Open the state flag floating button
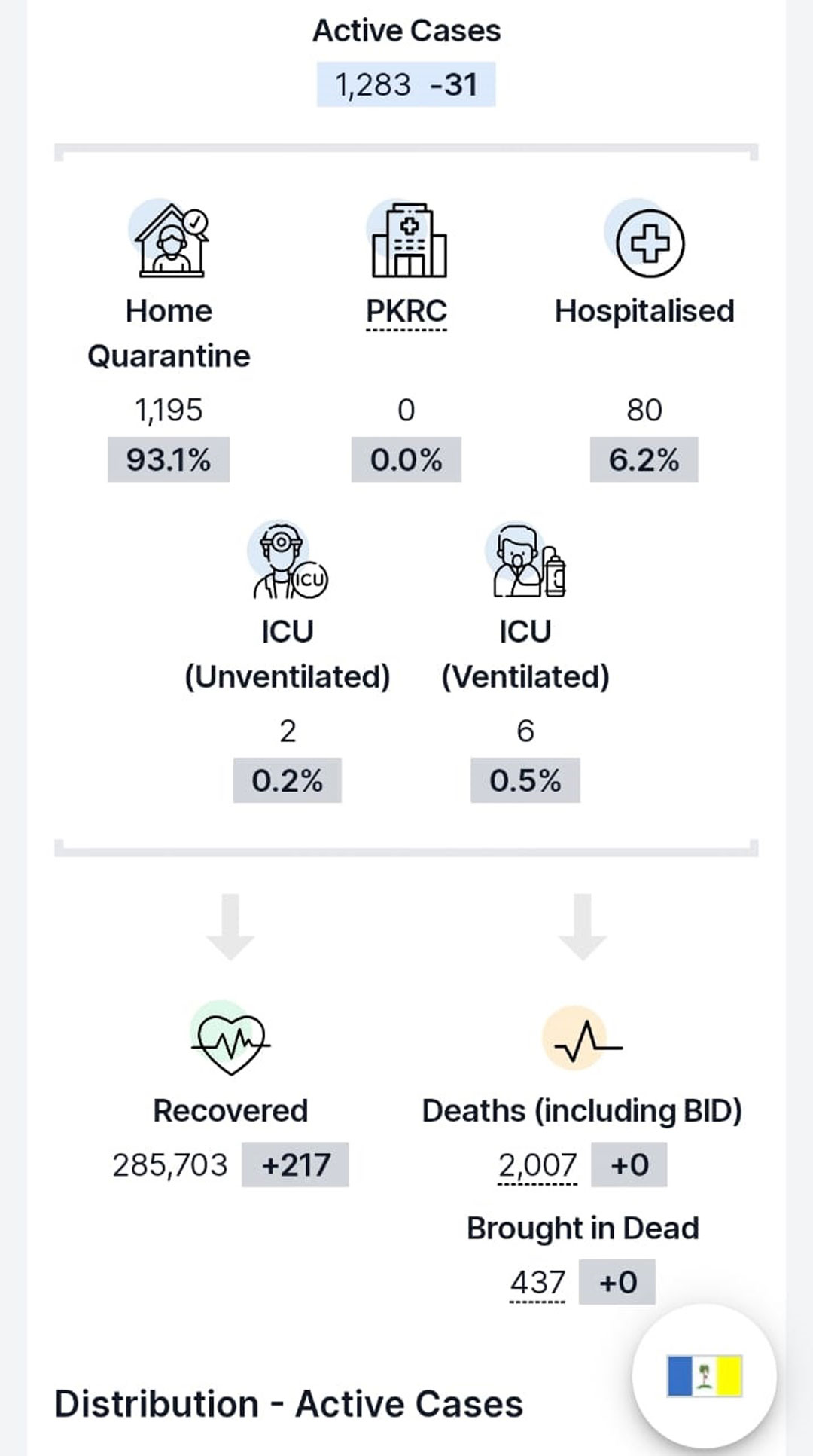813x1456 pixels. click(x=705, y=1375)
